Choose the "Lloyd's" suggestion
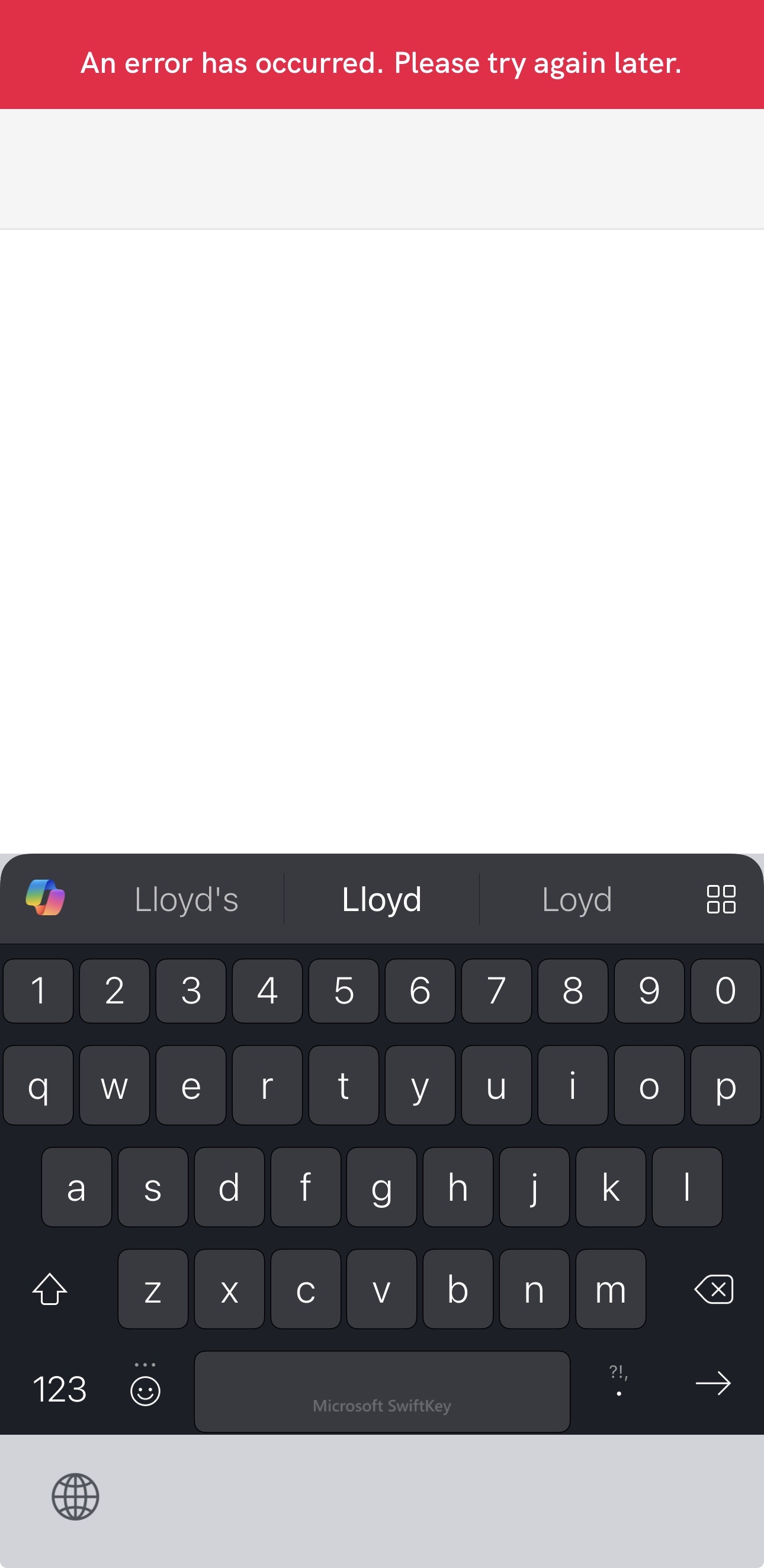764x1568 pixels. click(187, 899)
